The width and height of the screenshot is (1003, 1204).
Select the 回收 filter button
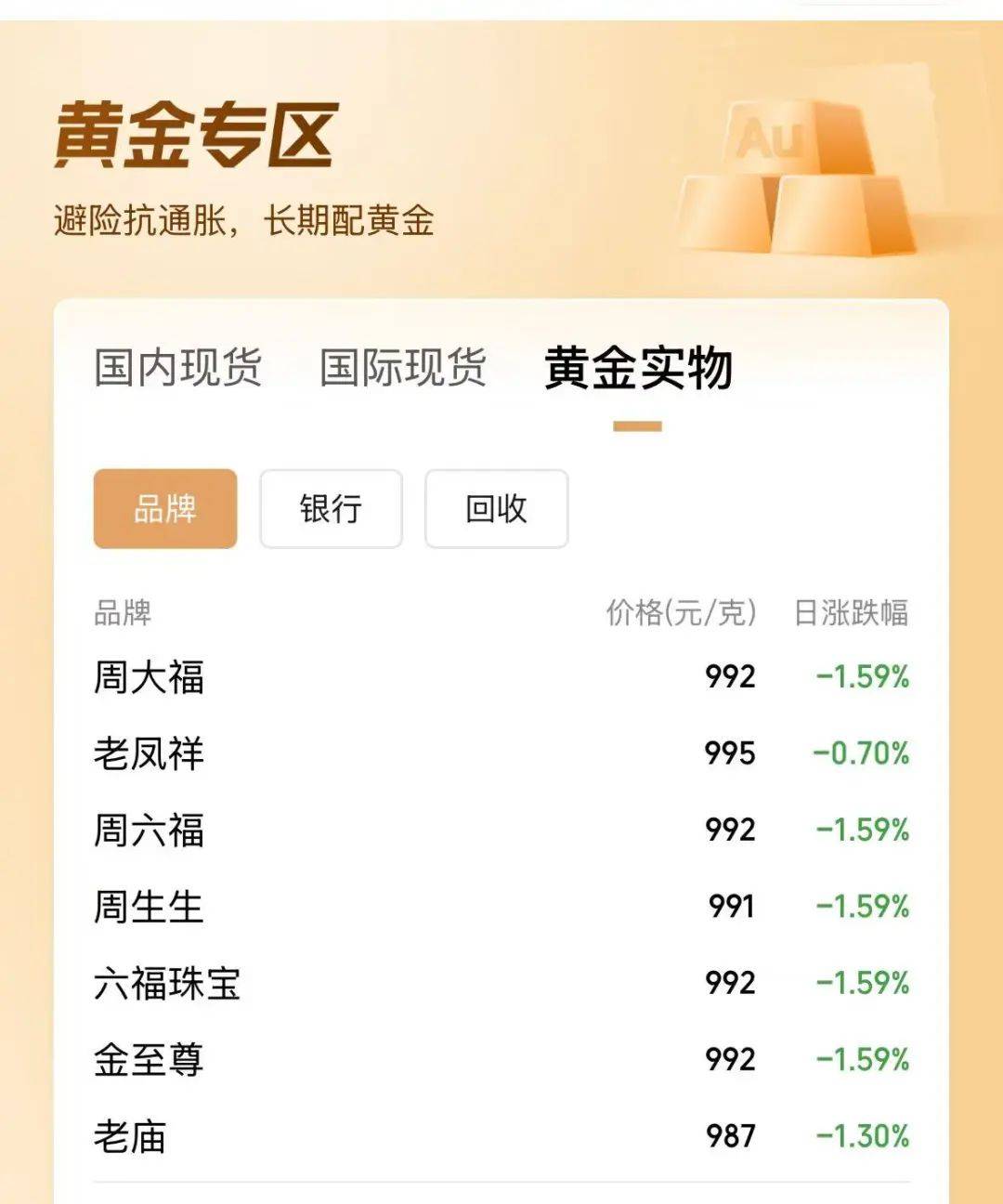[x=495, y=508]
